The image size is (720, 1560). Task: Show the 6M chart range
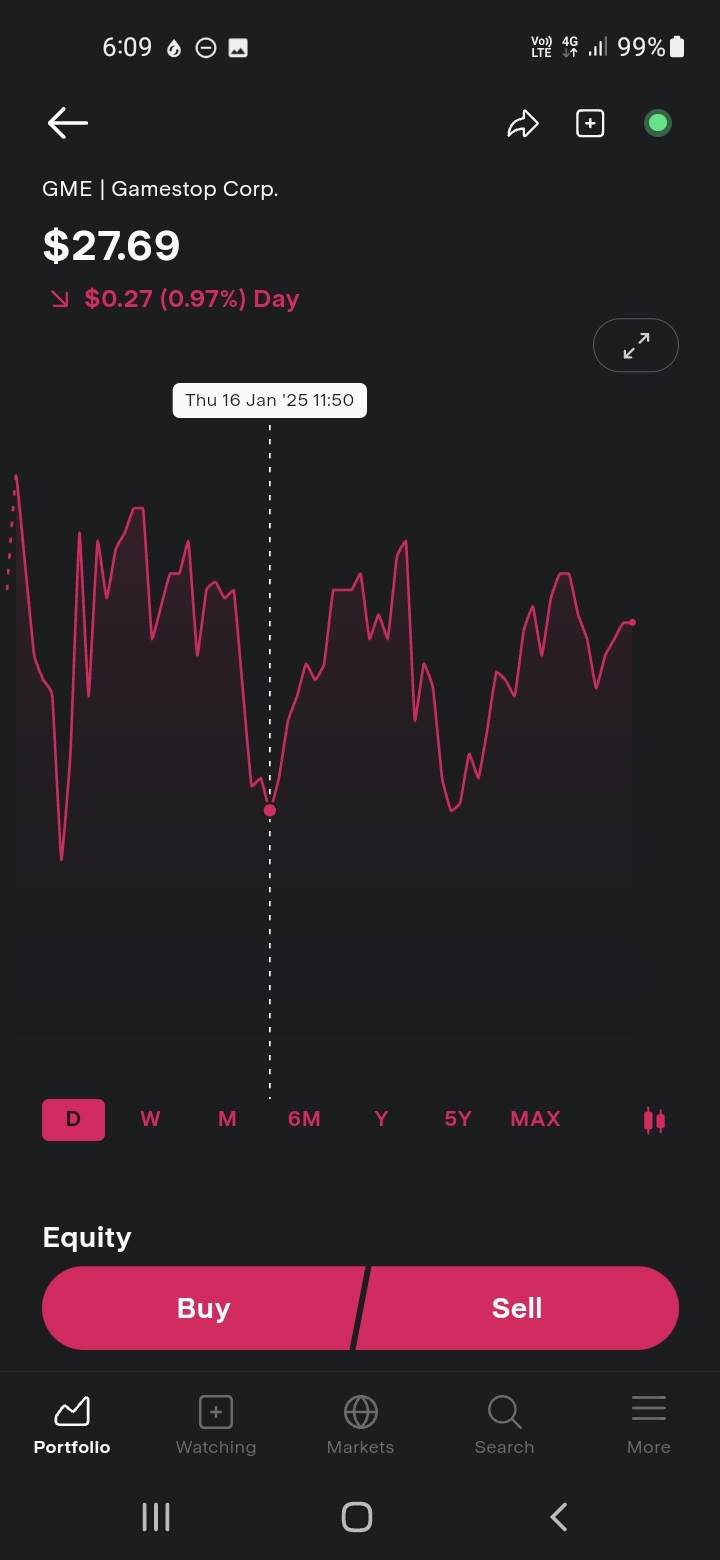(x=304, y=1119)
